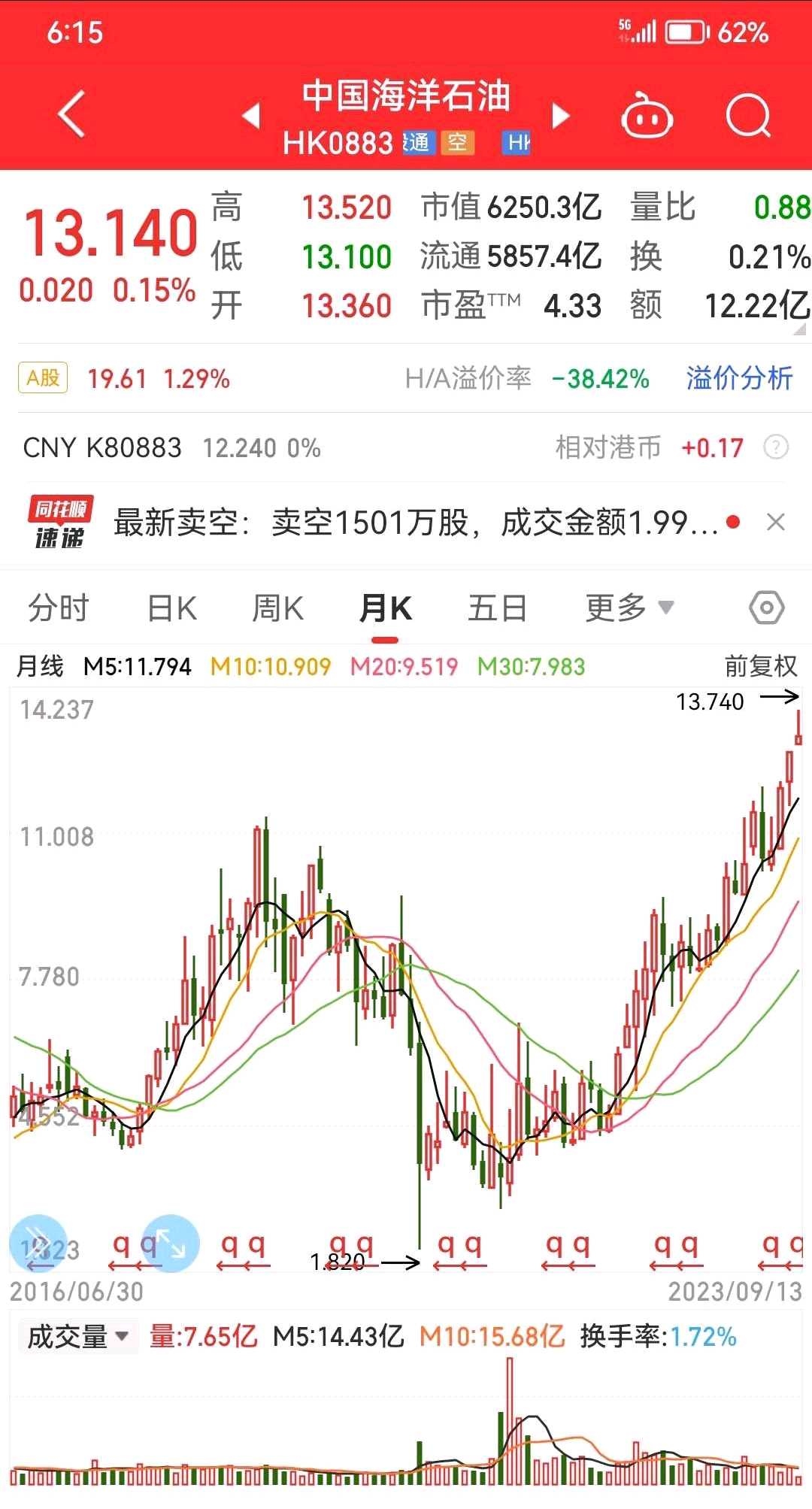Tap the A股 badge to view A-share quote
Viewport: 812px width, 1509px height.
click(41, 379)
